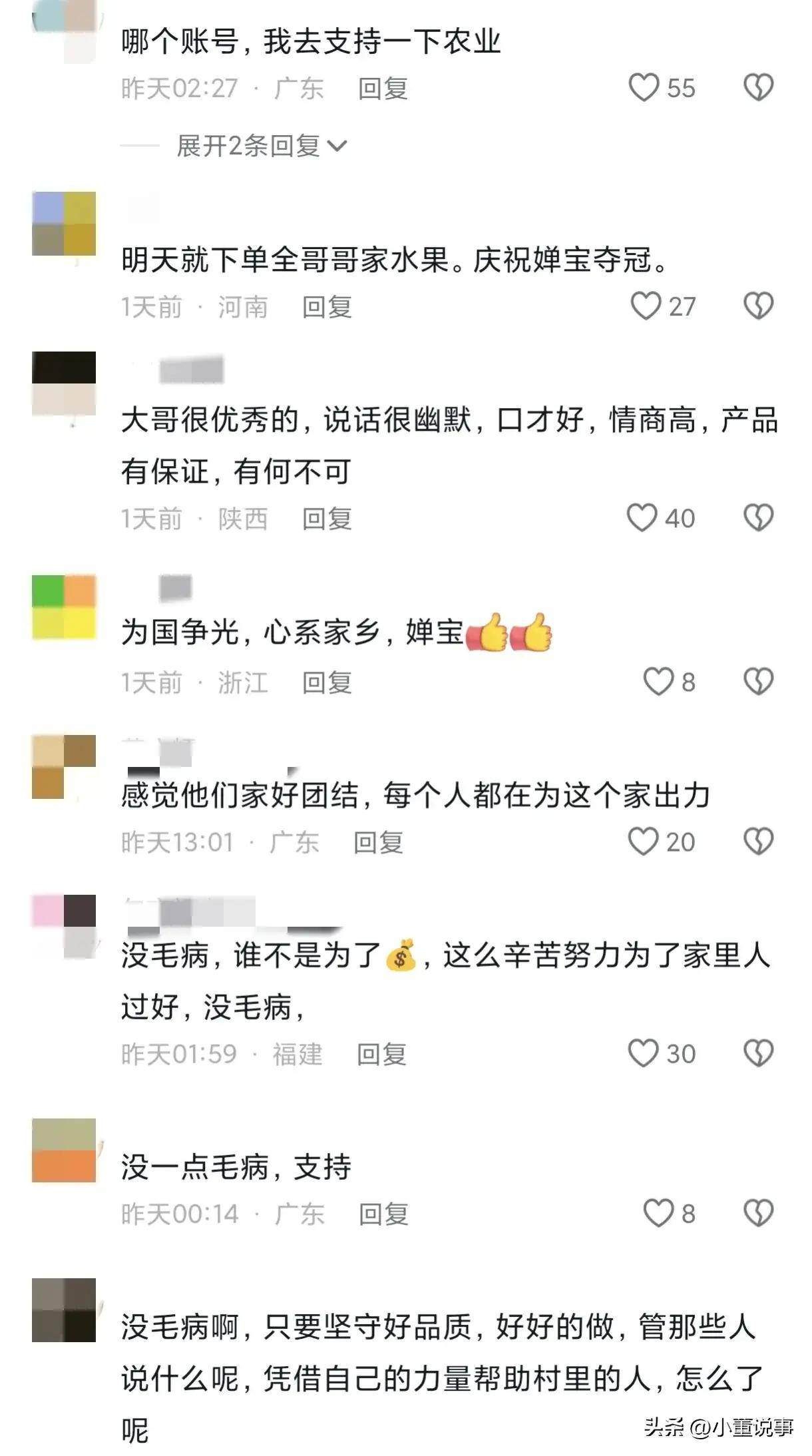The height and width of the screenshot is (1456, 812).
Task: Expand the 2 replies under the first comment
Action: [x=261, y=146]
